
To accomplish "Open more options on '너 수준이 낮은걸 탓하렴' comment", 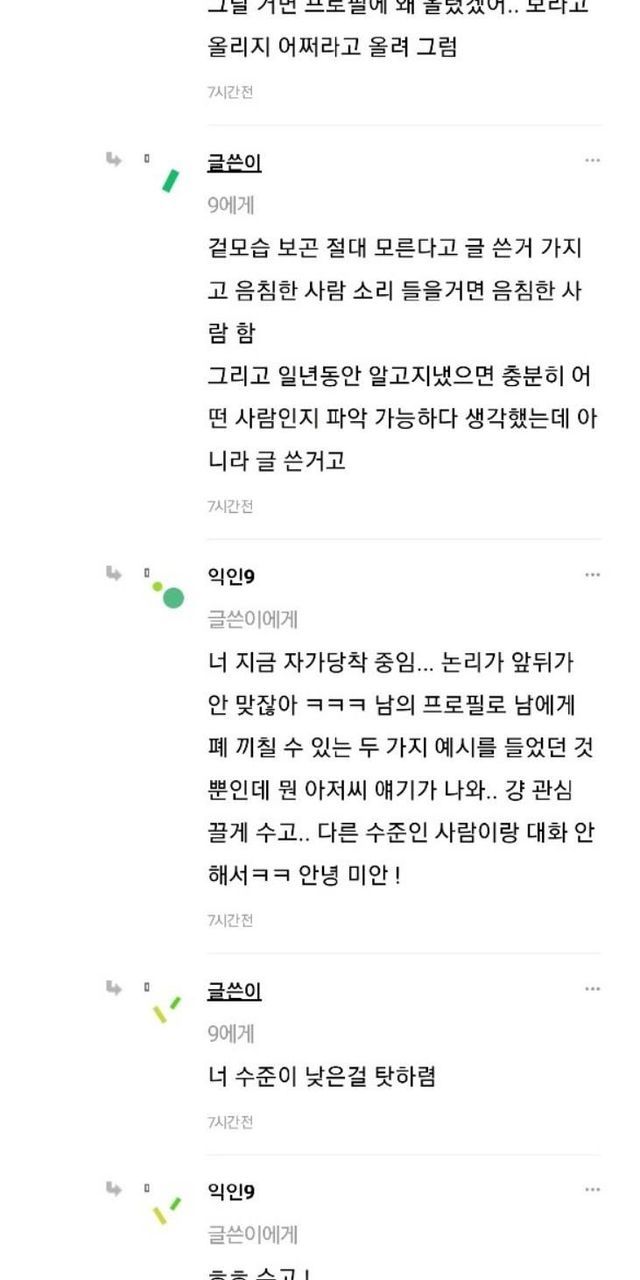I will pos(592,989).
